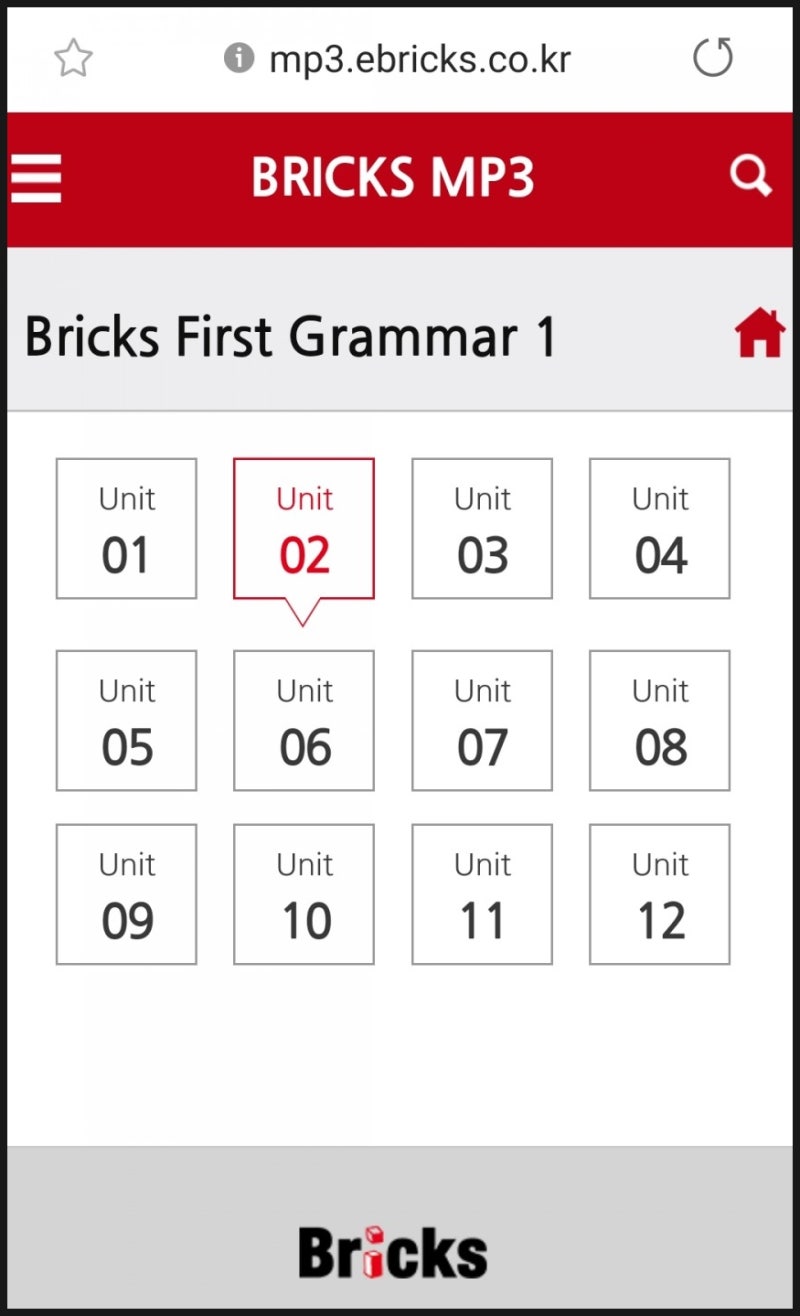Viewport: 800px width, 1316px height.
Task: Select Unit 05
Action: pos(126,719)
